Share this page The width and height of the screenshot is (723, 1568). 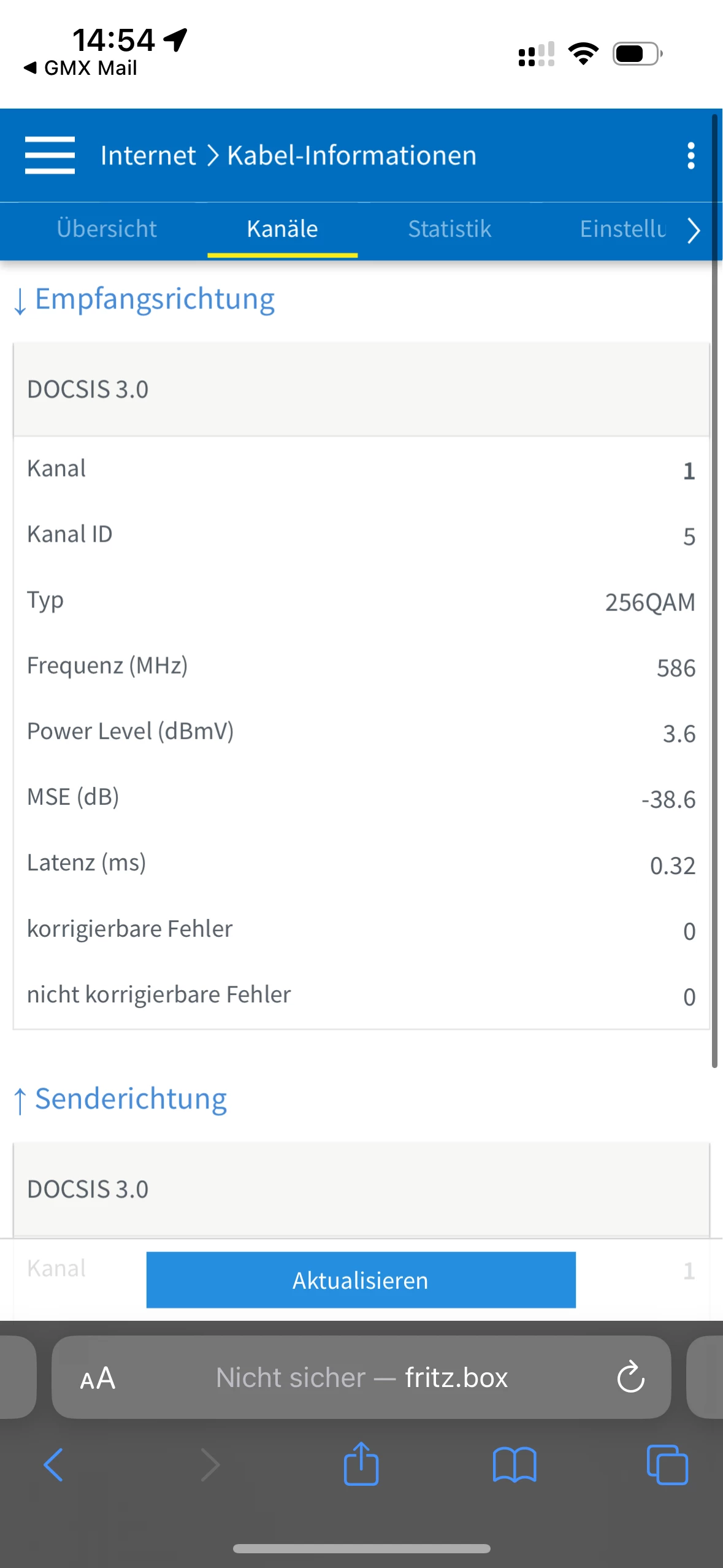[x=361, y=1464]
